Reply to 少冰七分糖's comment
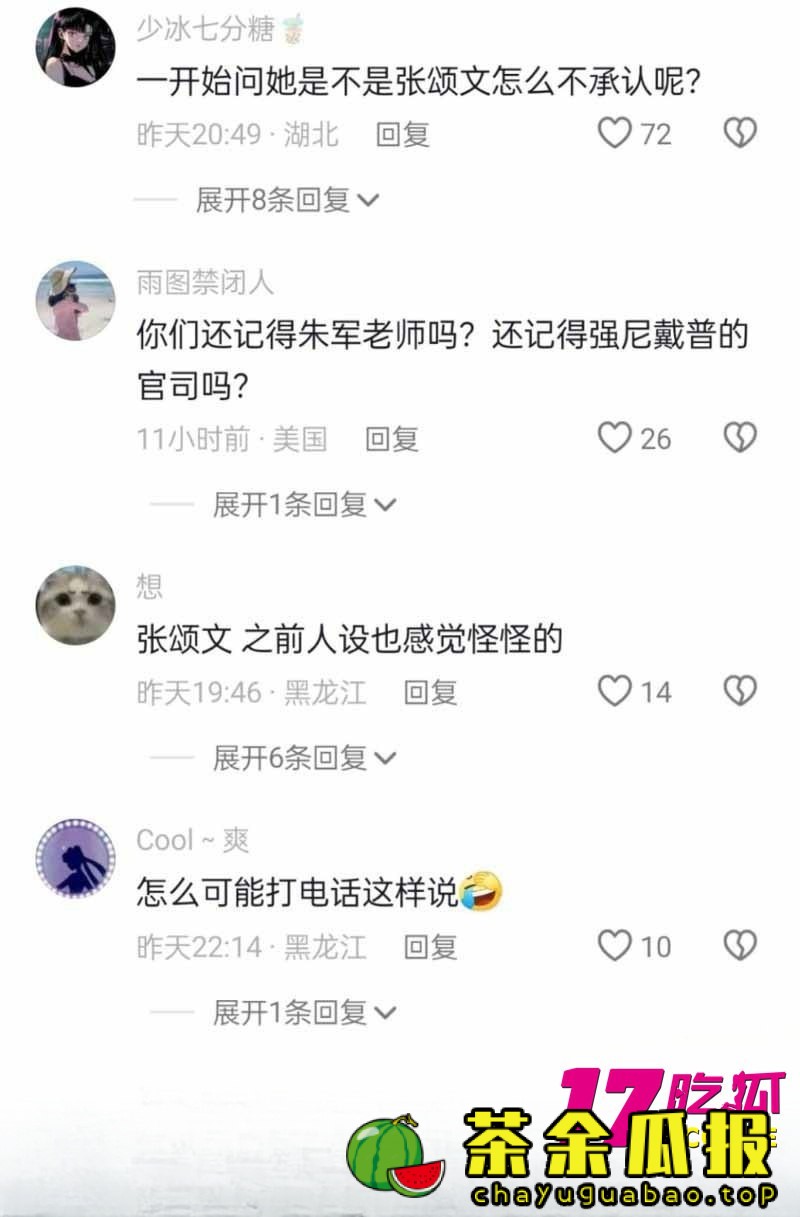 tap(402, 134)
